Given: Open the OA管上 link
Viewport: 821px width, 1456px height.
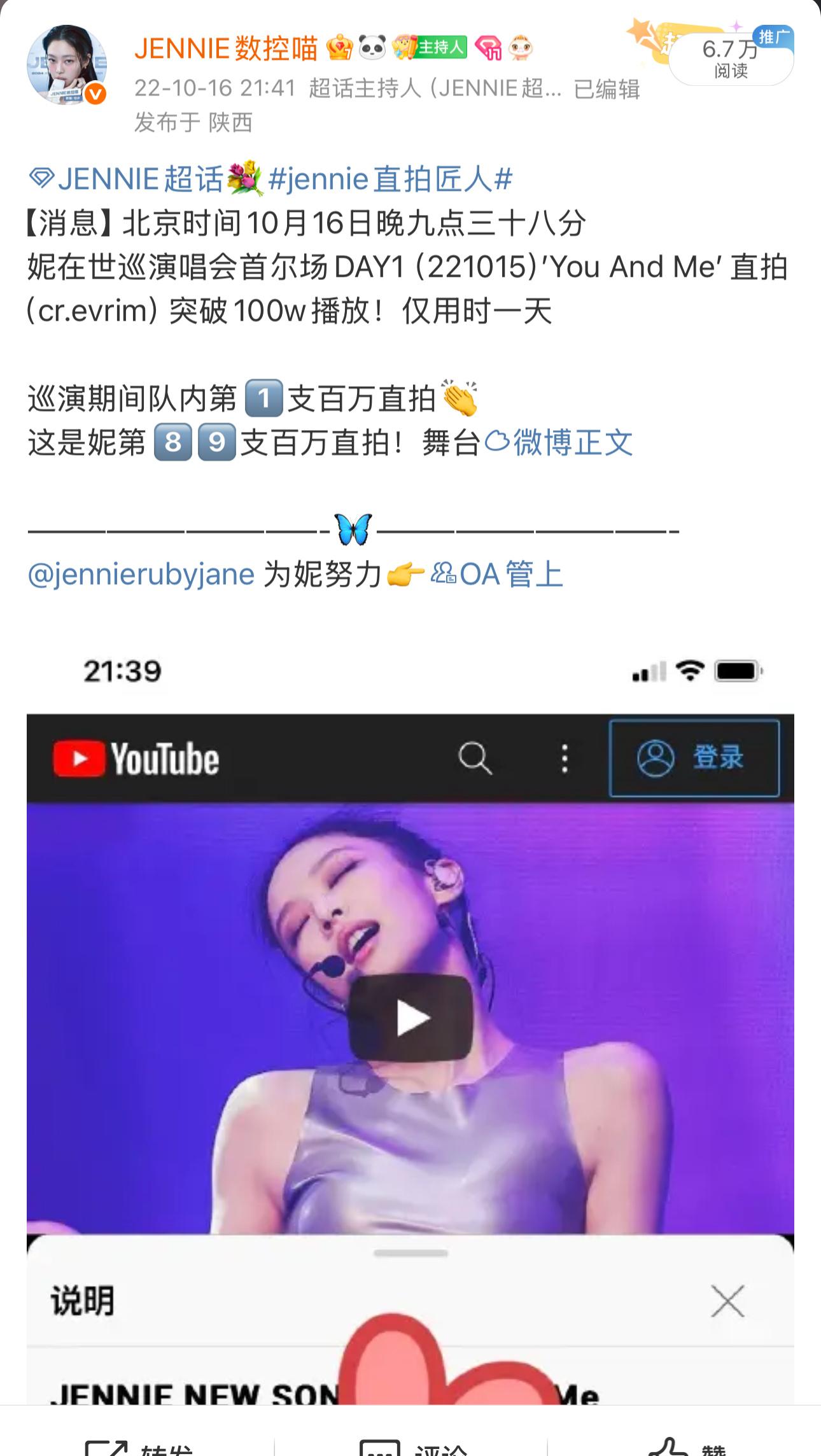Looking at the screenshot, I should click(x=498, y=574).
